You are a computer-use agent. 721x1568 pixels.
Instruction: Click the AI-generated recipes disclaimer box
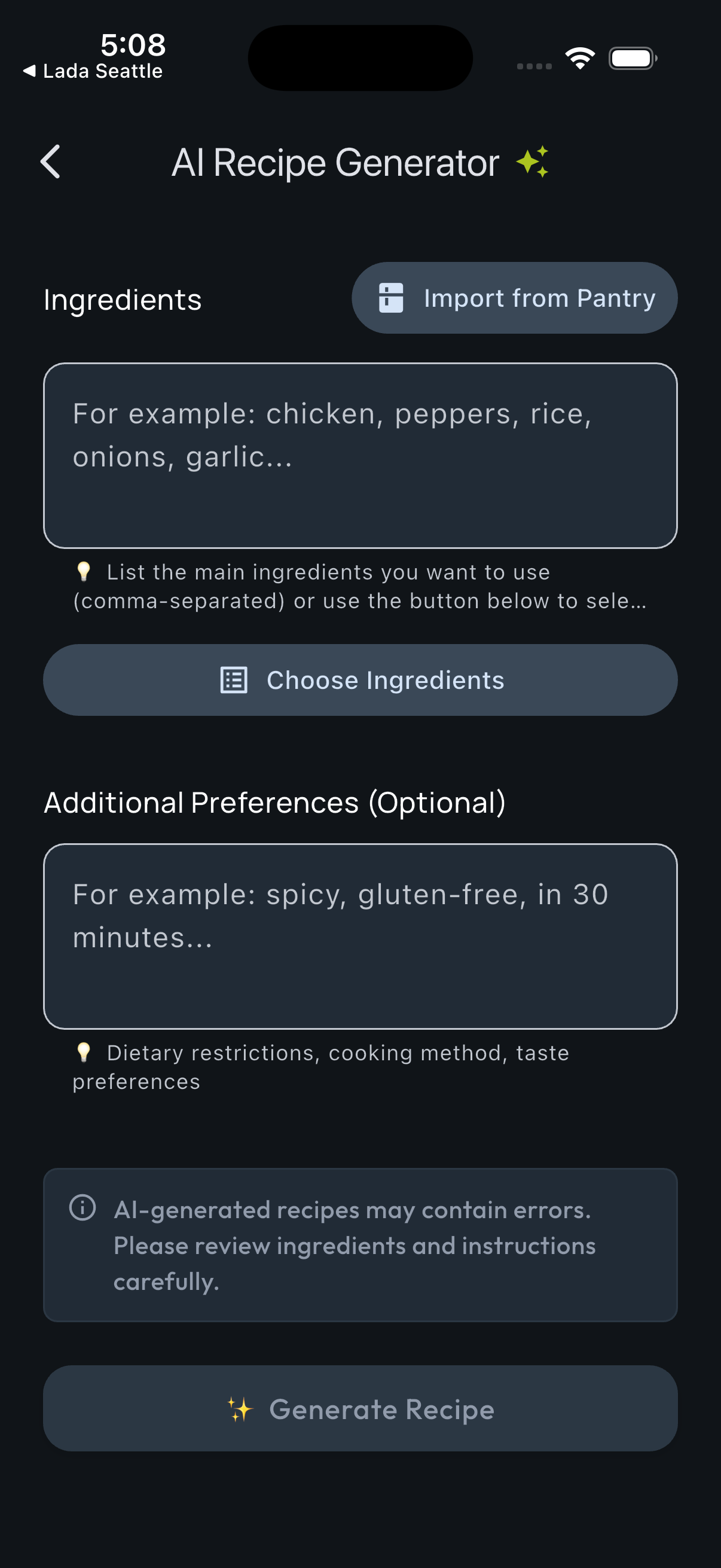[360, 1246]
